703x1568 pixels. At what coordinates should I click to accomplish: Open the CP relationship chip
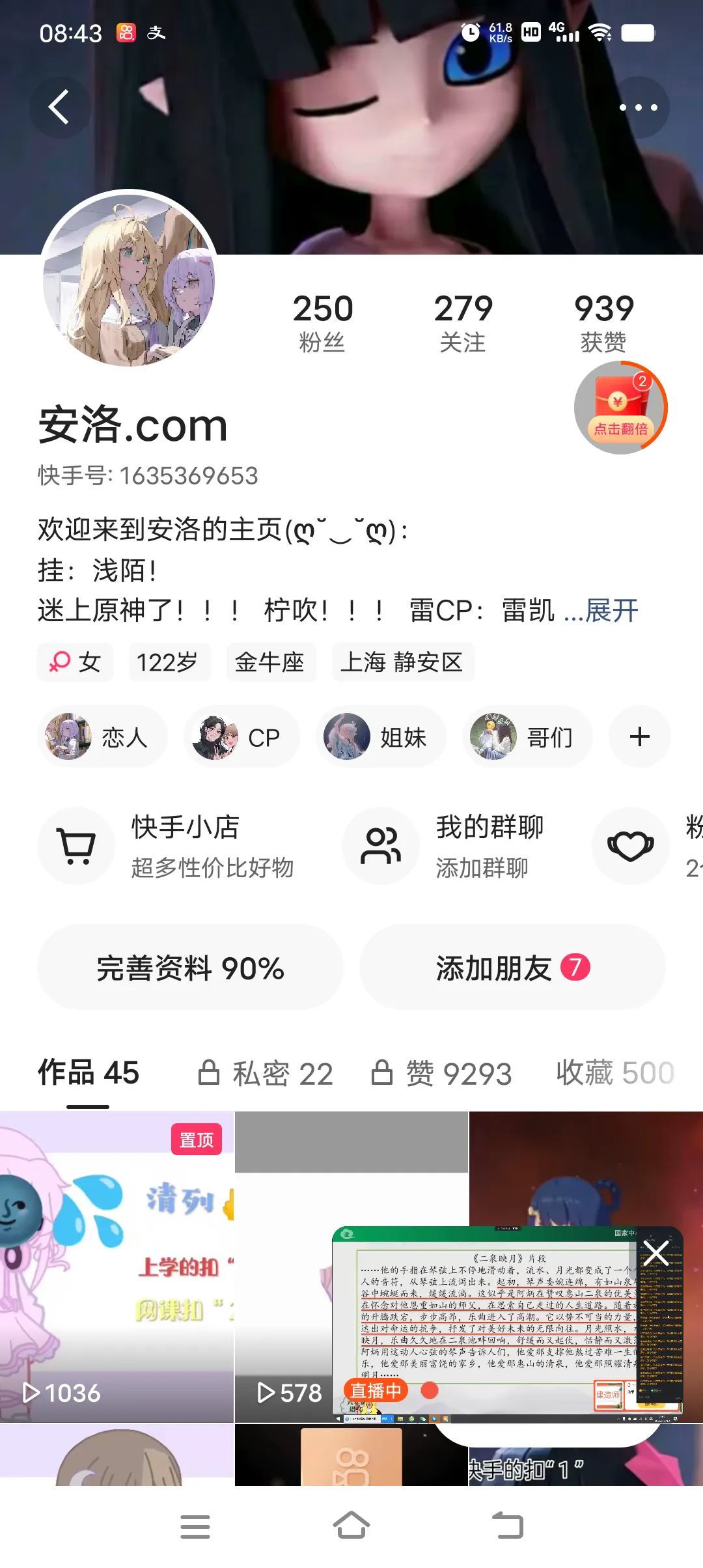click(x=241, y=736)
